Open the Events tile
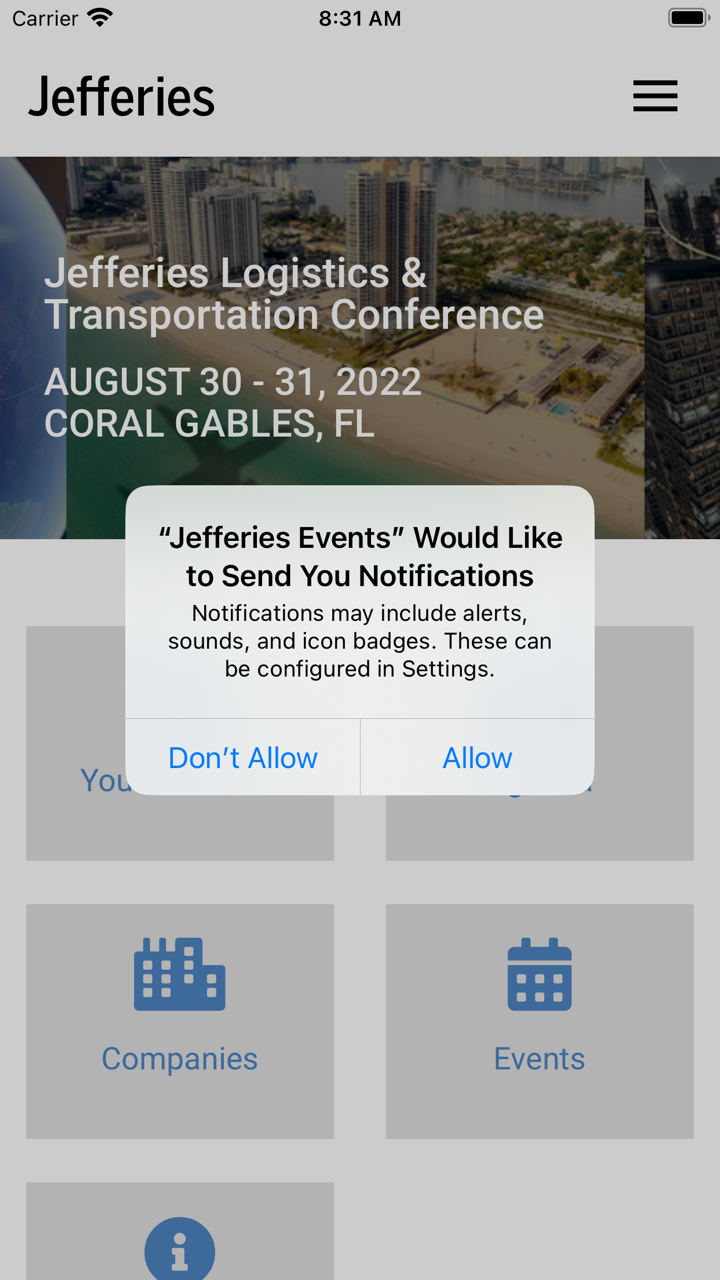This screenshot has height=1280, width=720. click(x=539, y=1020)
